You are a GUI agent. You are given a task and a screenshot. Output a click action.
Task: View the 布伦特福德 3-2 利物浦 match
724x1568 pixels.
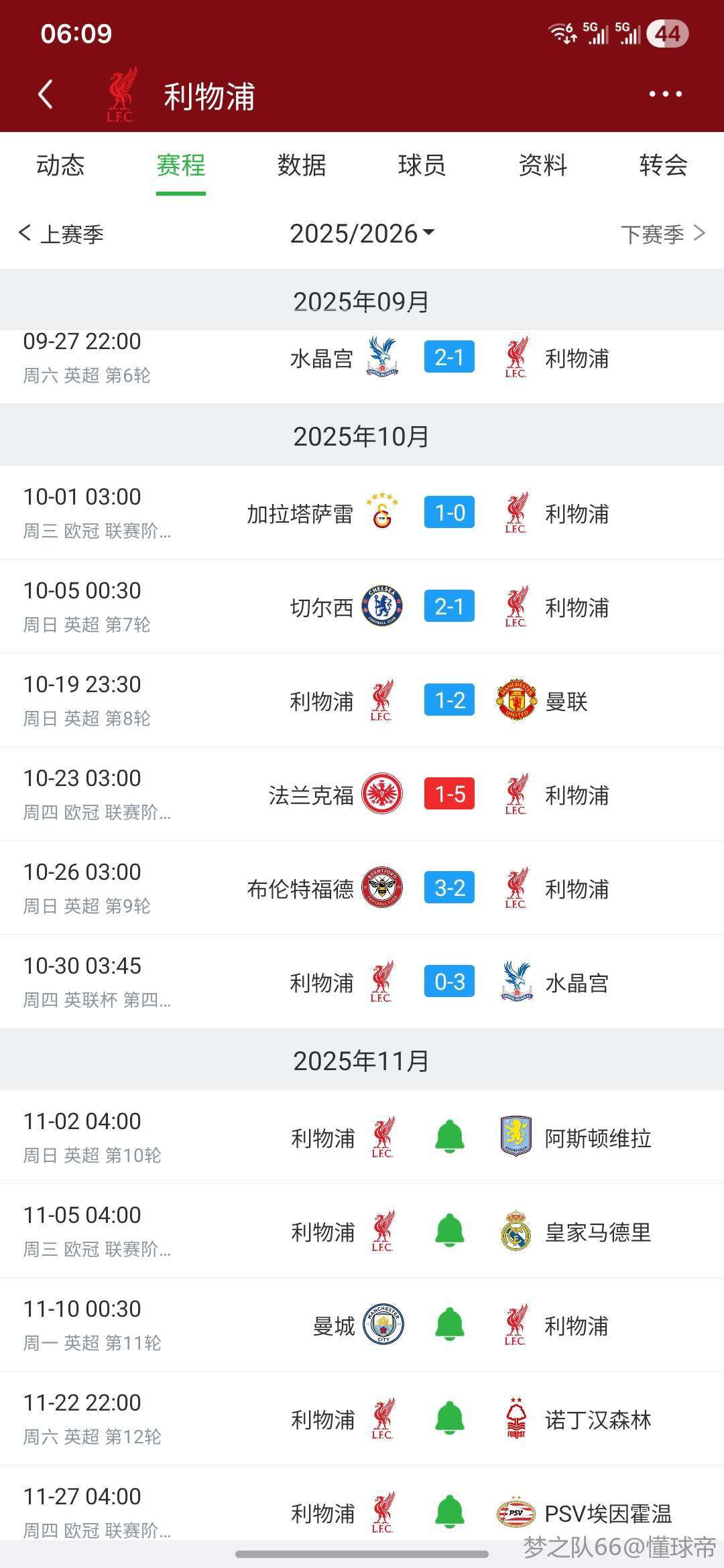(449, 888)
